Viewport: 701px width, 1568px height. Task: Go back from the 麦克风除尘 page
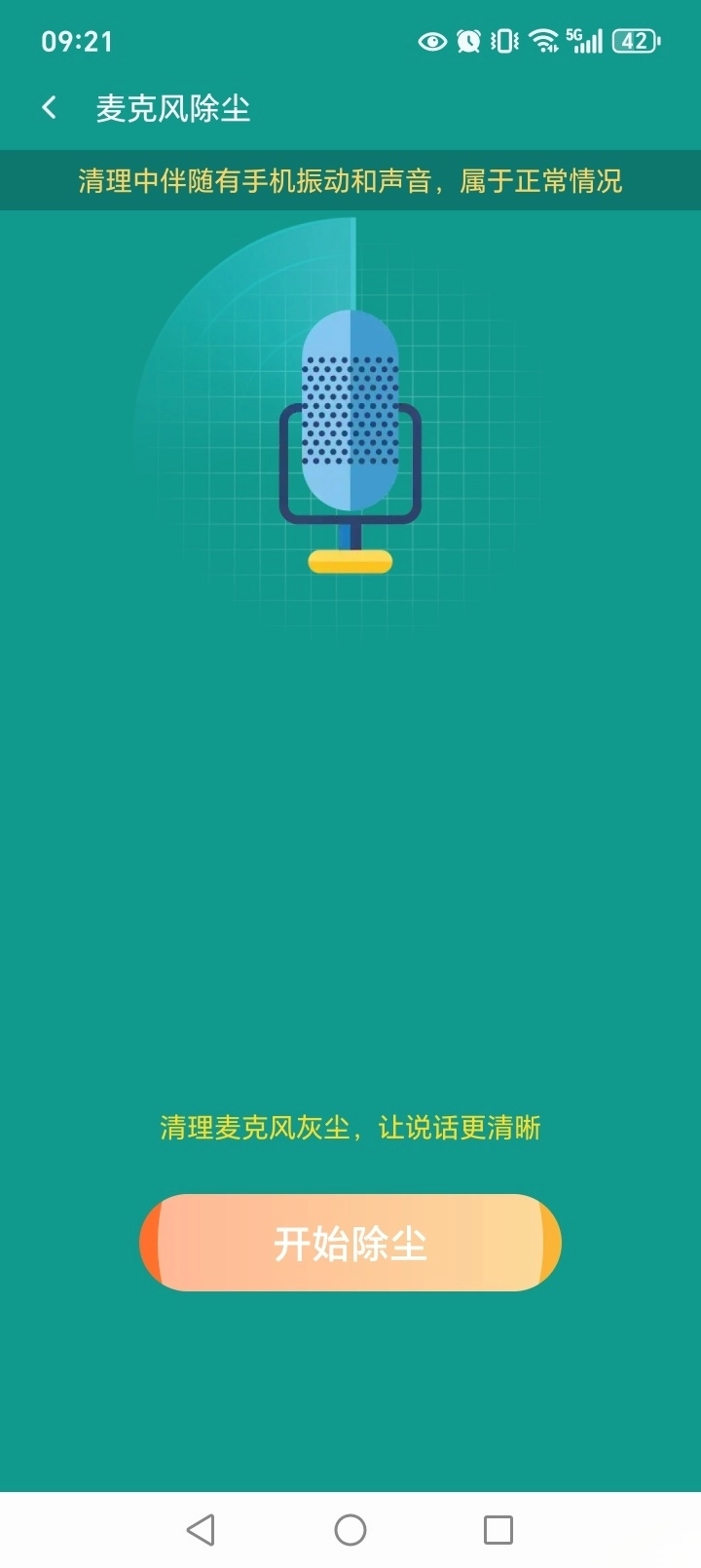(x=50, y=108)
